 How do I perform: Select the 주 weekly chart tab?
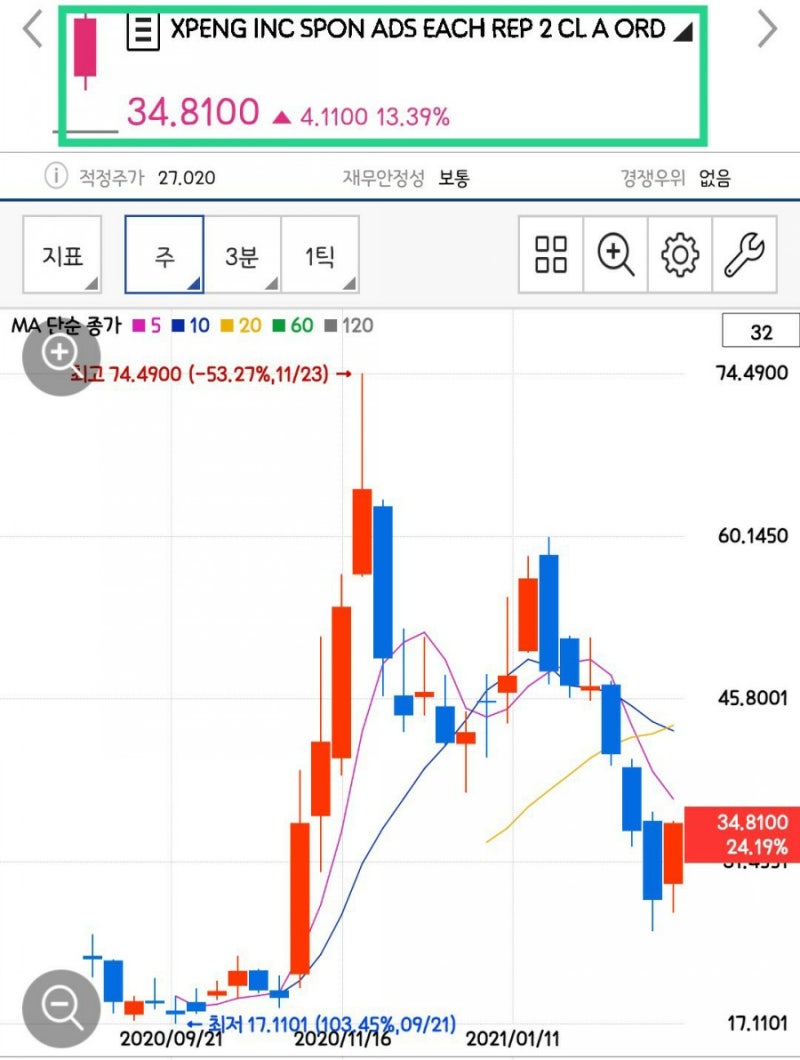tap(163, 255)
